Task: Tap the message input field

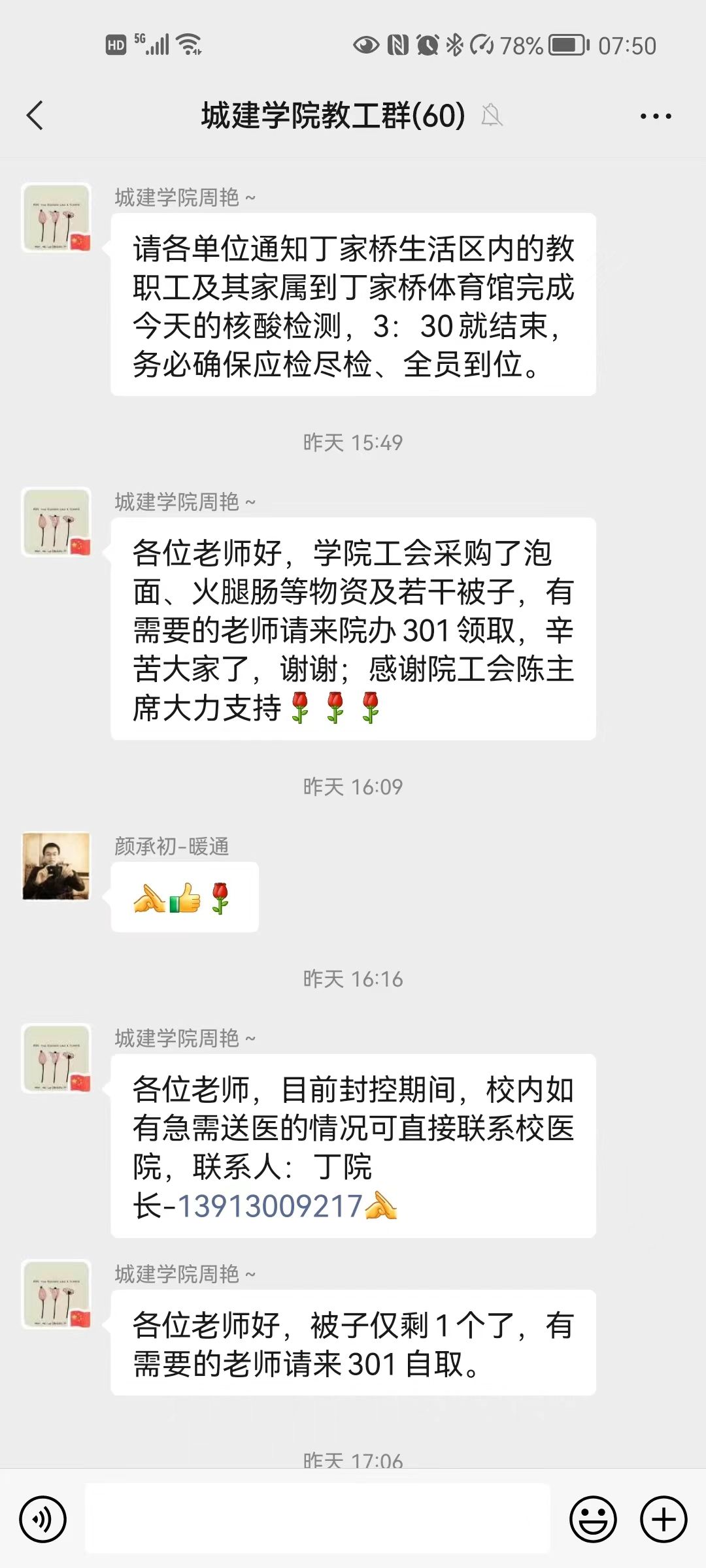Action: 318,1519
